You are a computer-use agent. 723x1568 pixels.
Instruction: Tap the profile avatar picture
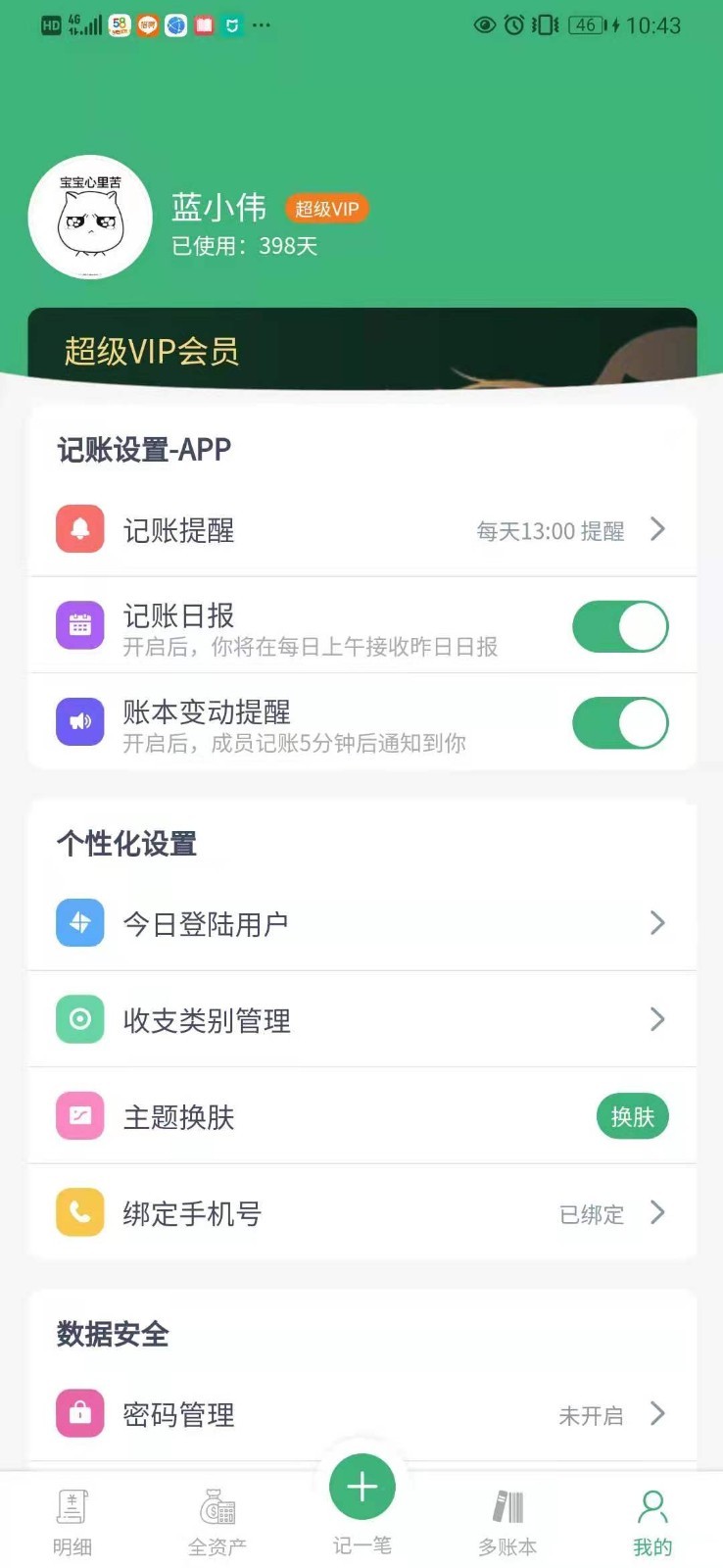[90, 218]
